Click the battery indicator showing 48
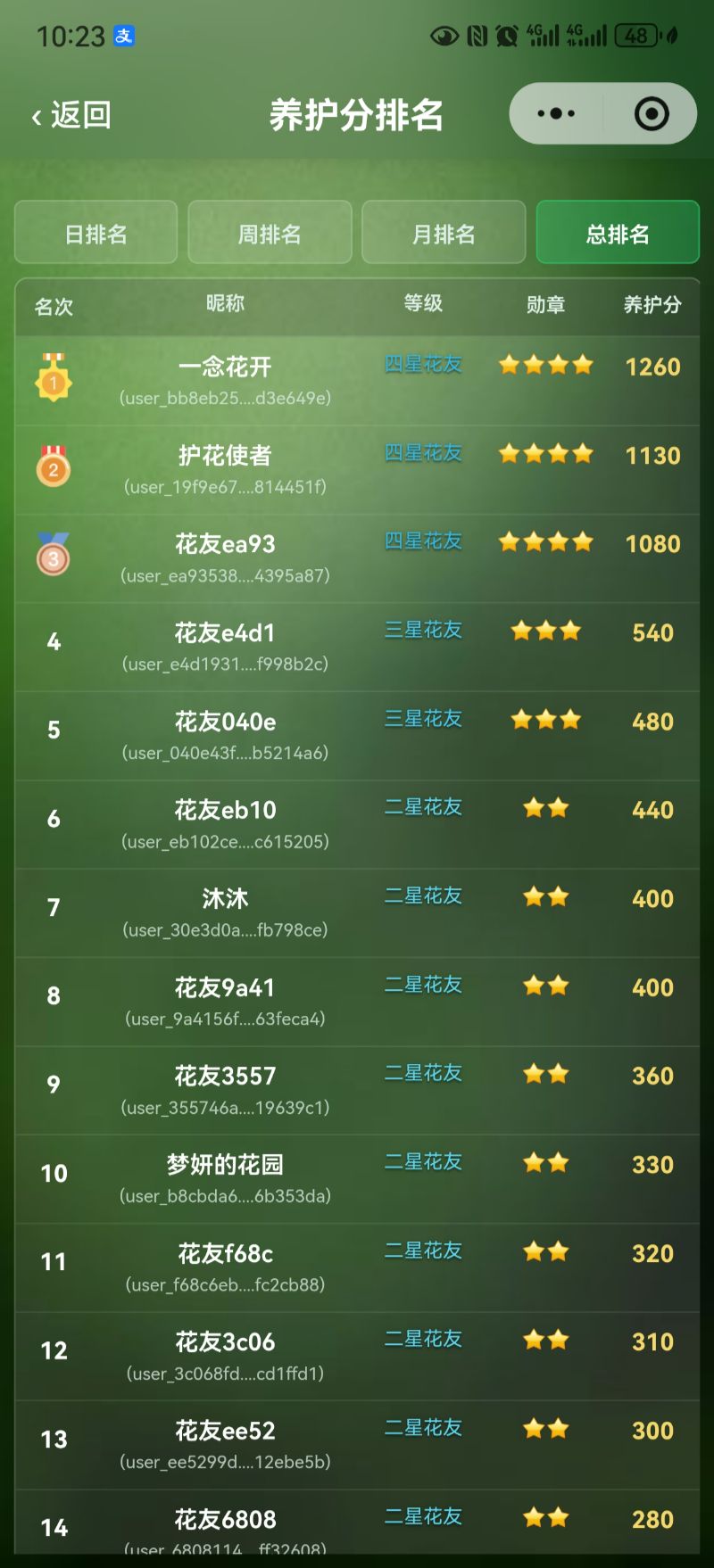 click(637, 36)
